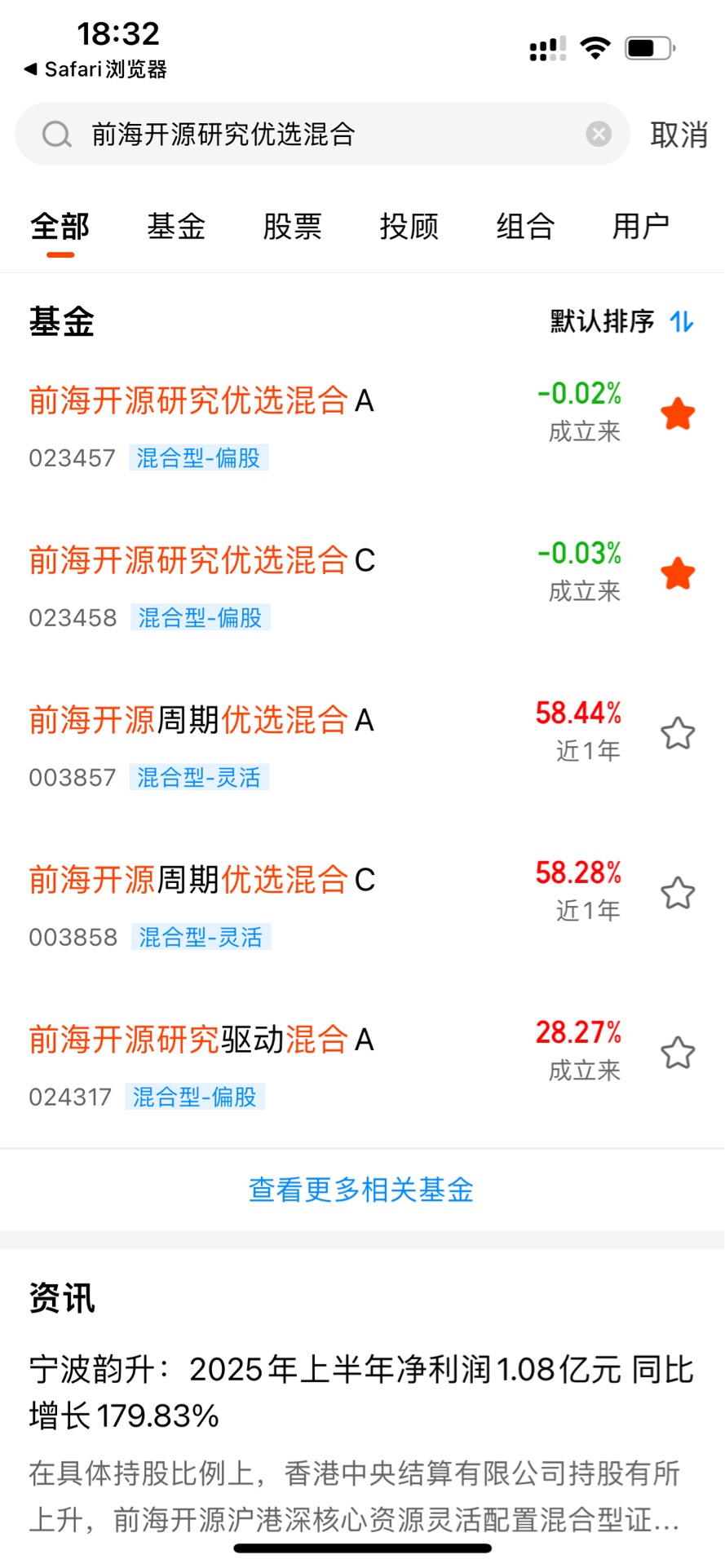Remove fund 023458 from favorites
The image size is (725, 1568).
pyautogui.click(x=678, y=574)
